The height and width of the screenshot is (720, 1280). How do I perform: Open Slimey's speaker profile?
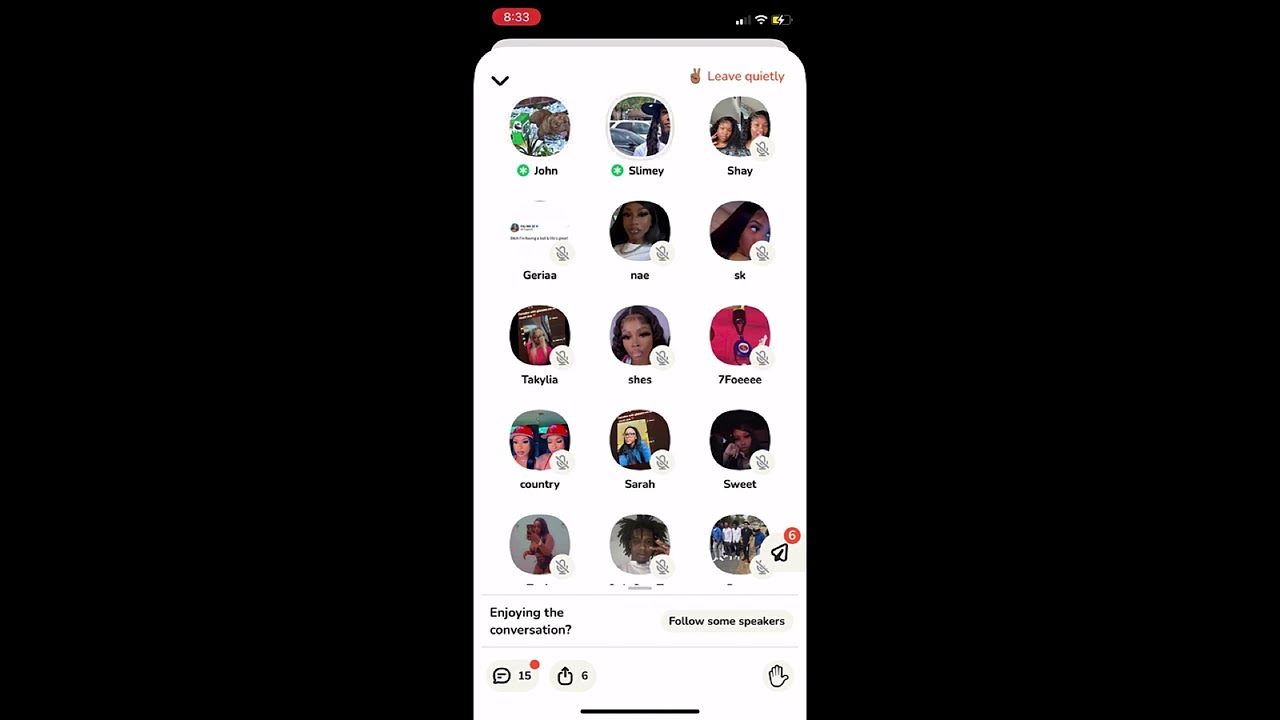(x=640, y=127)
